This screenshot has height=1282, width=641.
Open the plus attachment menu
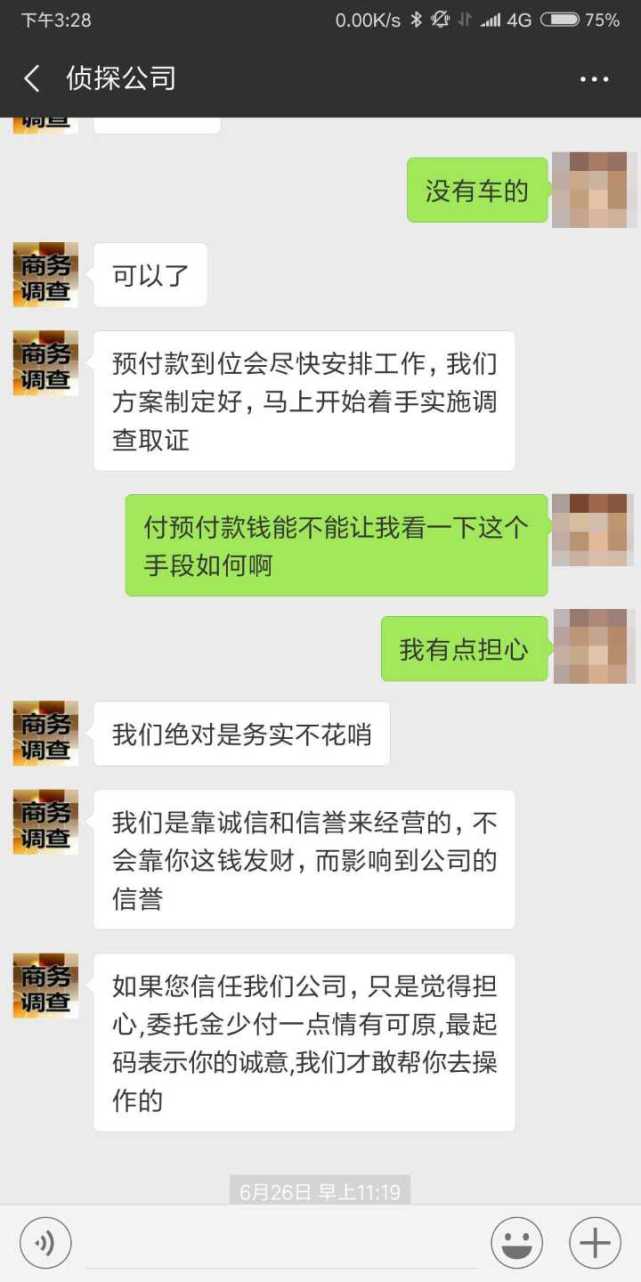pos(595,1243)
